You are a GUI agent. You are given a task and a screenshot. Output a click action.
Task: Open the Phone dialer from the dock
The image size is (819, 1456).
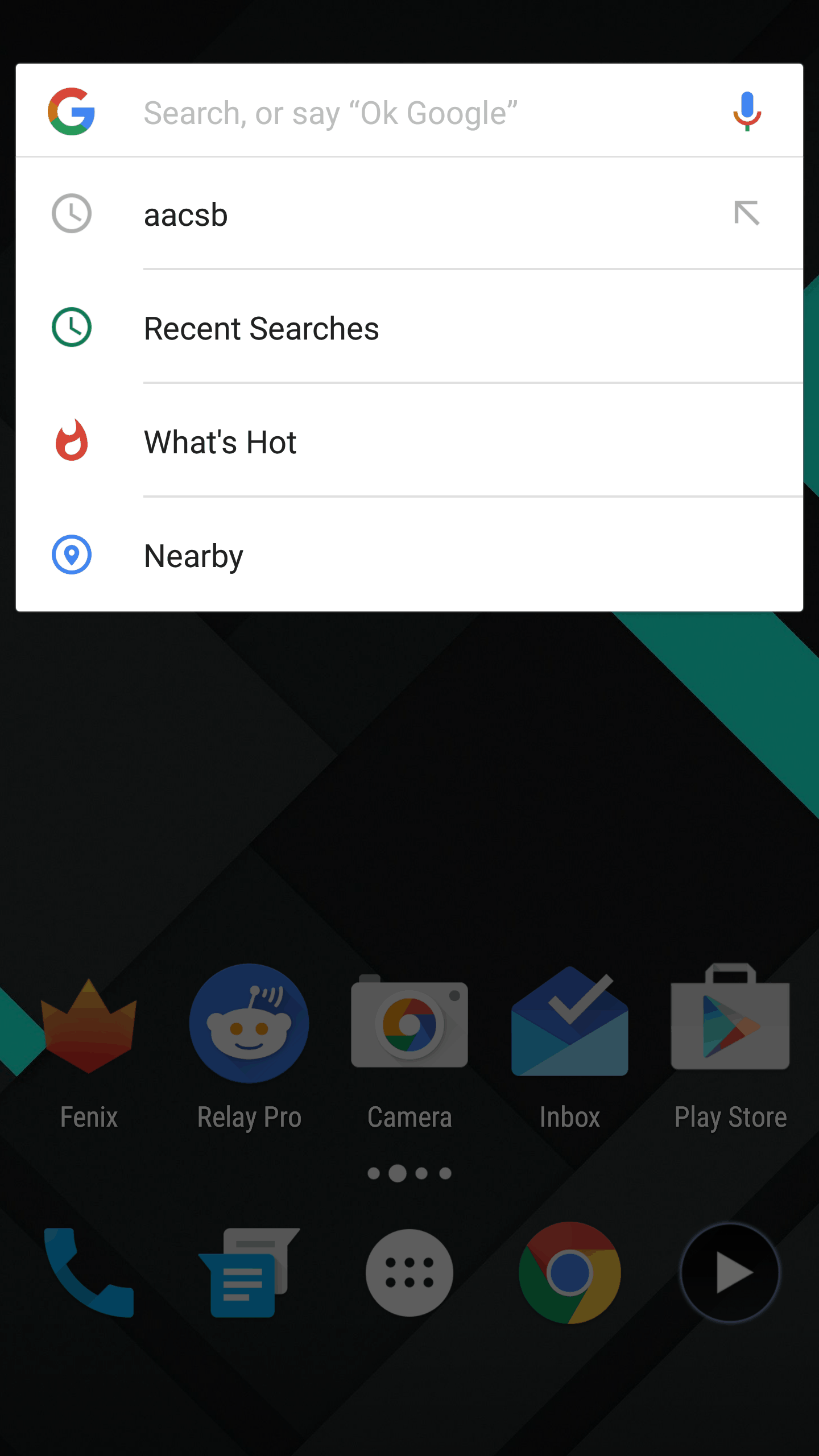(x=89, y=1273)
